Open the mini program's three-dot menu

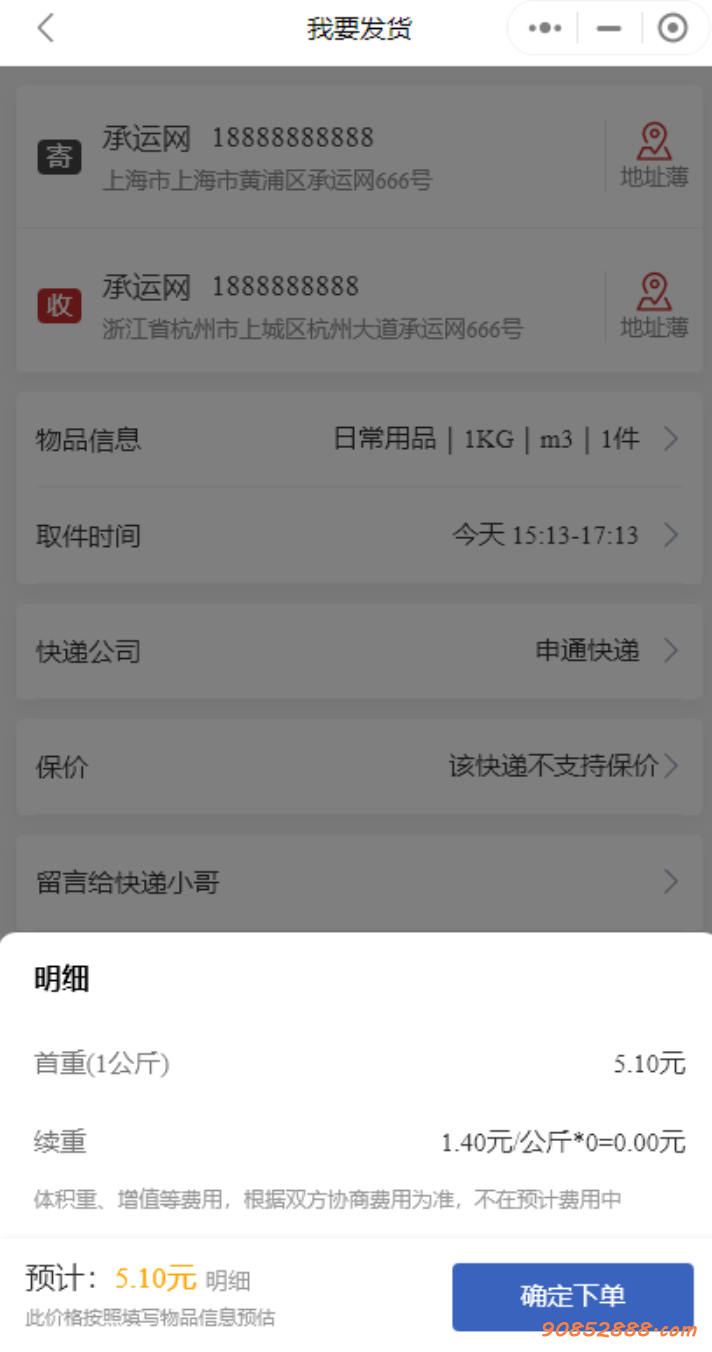tap(544, 28)
